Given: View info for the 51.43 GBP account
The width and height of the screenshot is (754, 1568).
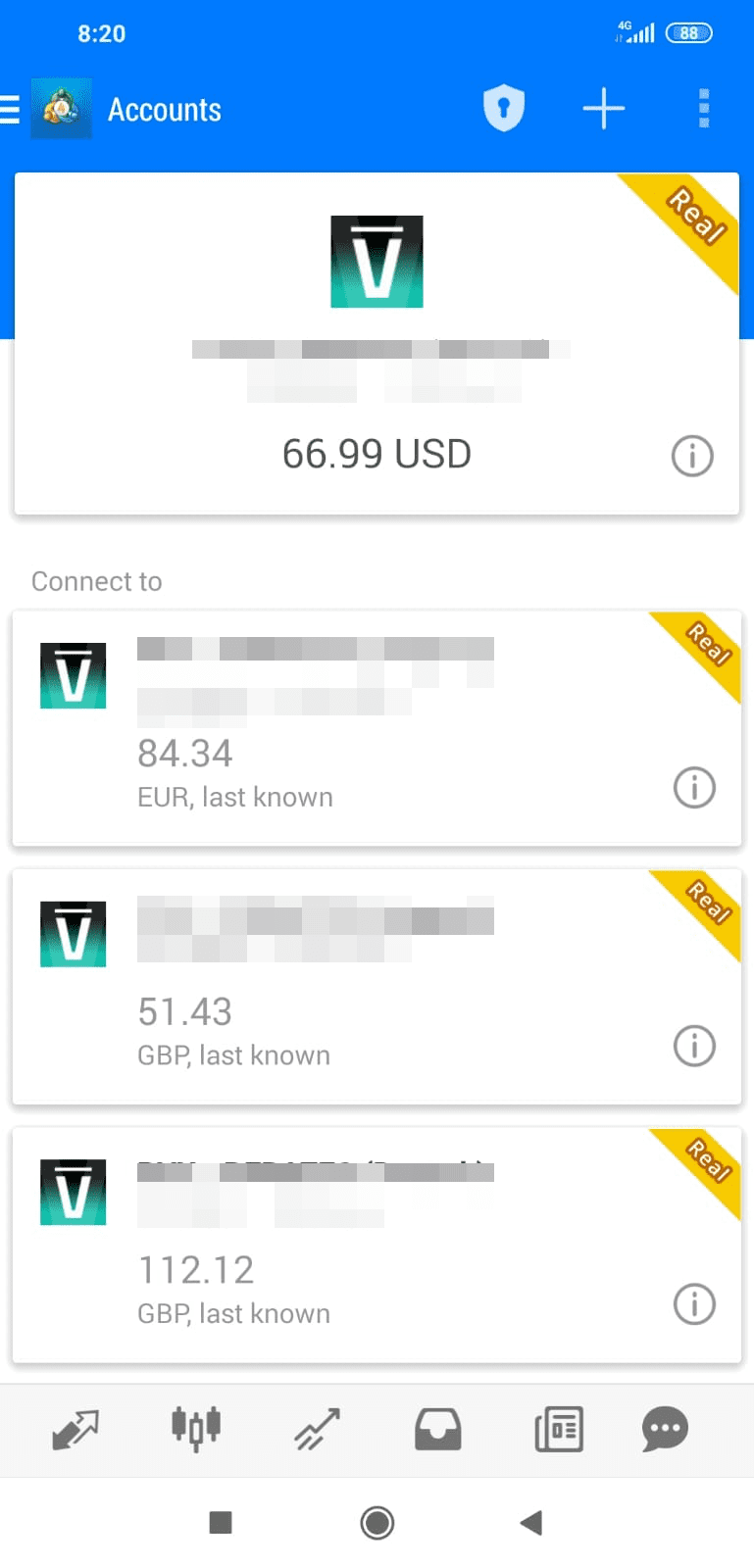Looking at the screenshot, I should [694, 1046].
